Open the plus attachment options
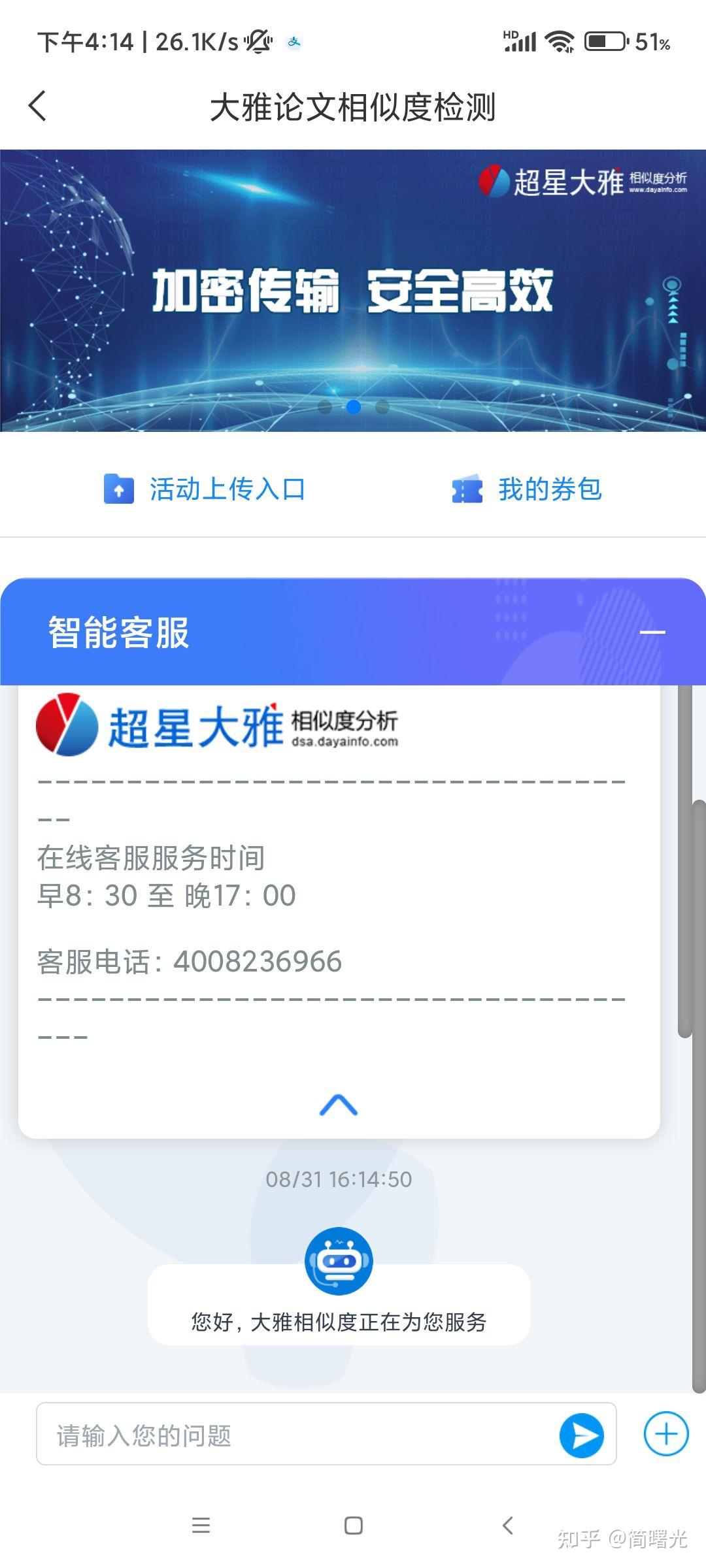This screenshot has height=1568, width=706. (x=665, y=1434)
